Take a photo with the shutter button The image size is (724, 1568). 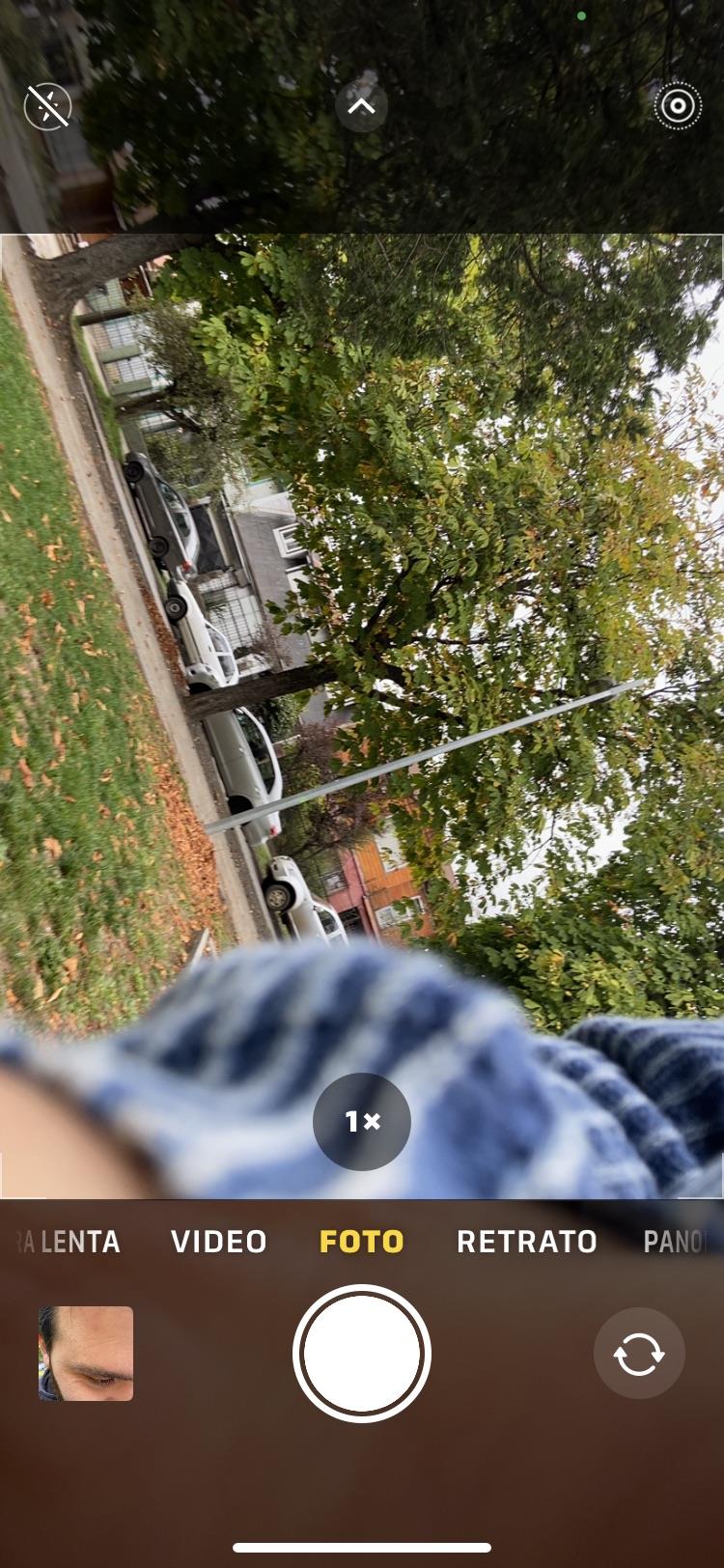tap(362, 1354)
